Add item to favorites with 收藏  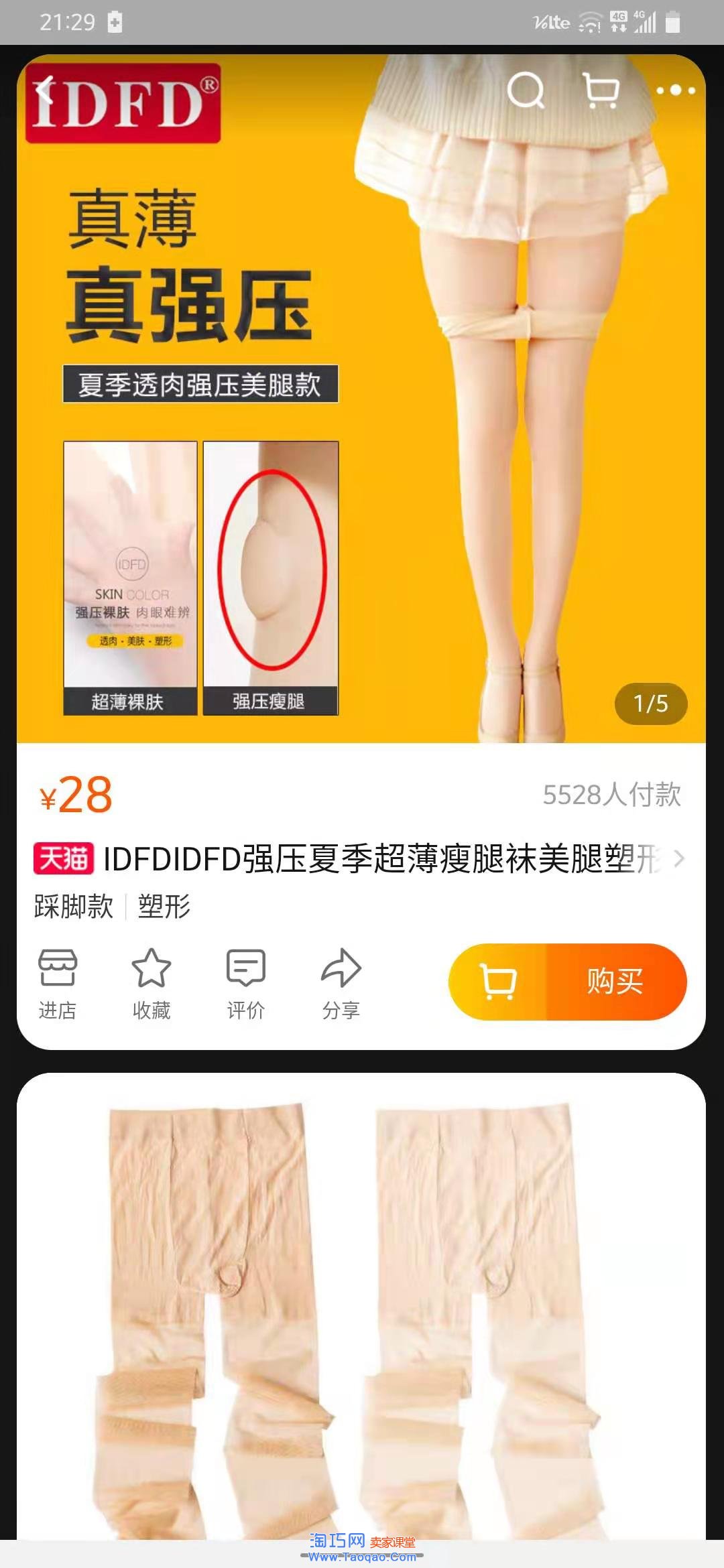[152, 984]
